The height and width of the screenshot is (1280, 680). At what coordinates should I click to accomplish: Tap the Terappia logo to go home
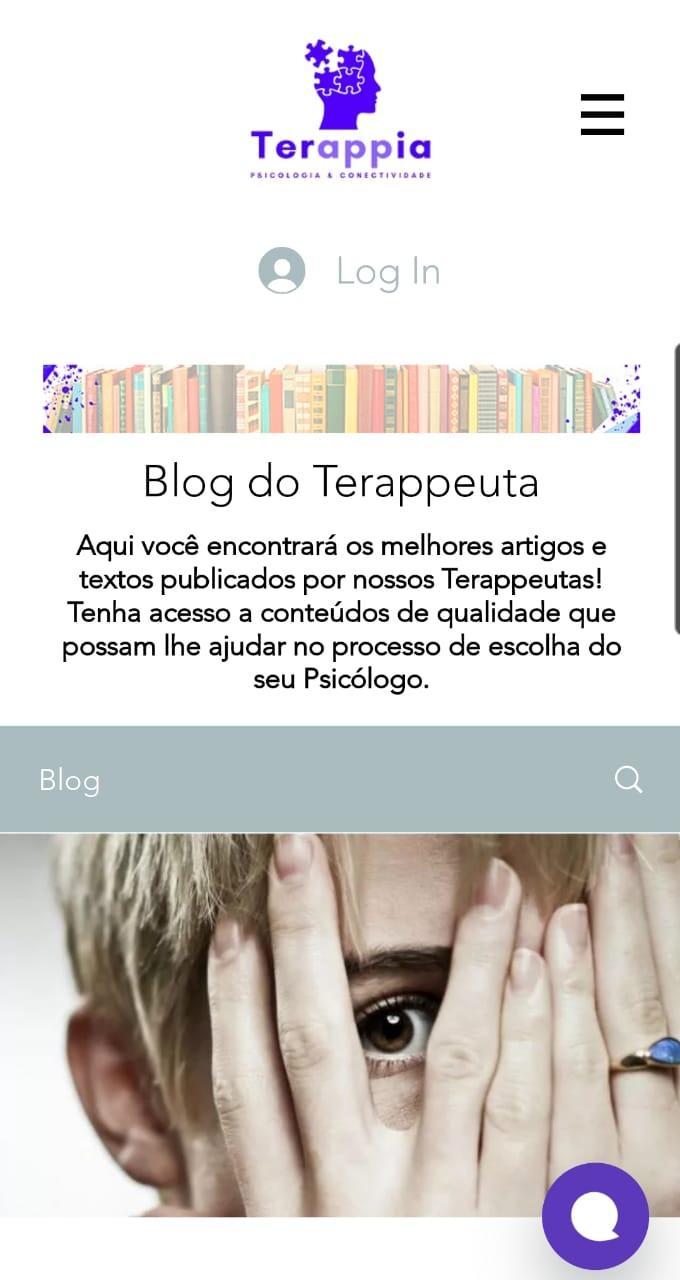tap(341, 110)
